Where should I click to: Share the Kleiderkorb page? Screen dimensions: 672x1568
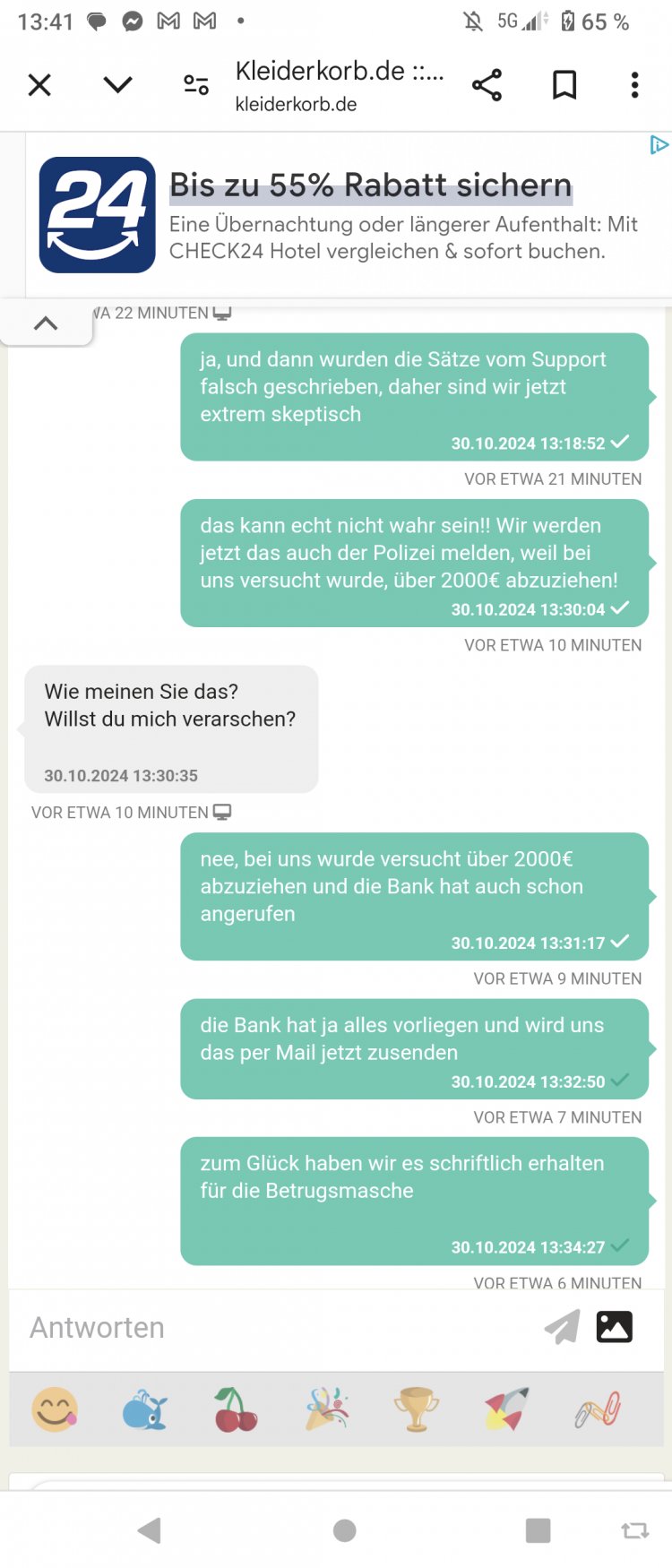487,85
